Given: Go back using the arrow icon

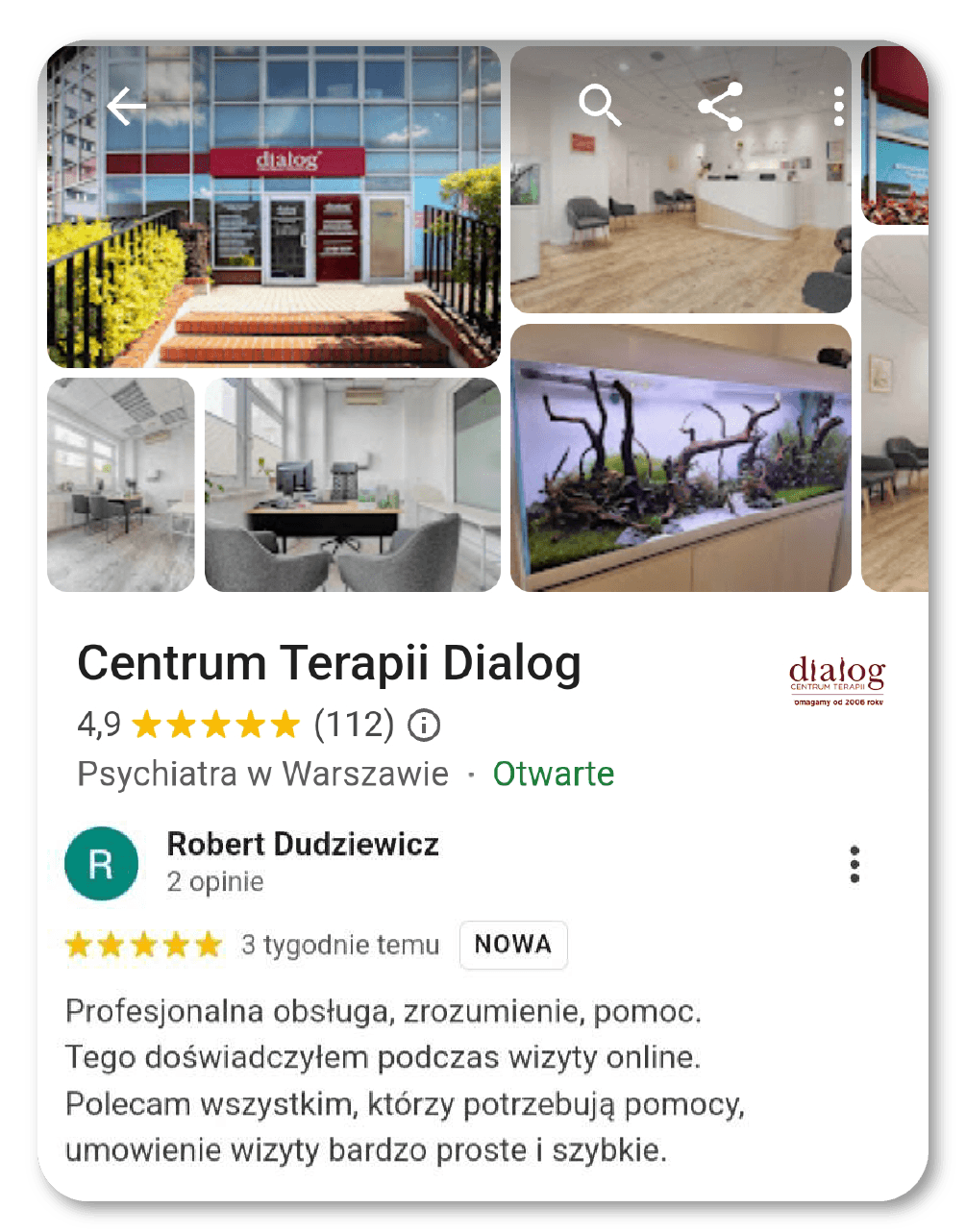Looking at the screenshot, I should (126, 106).
